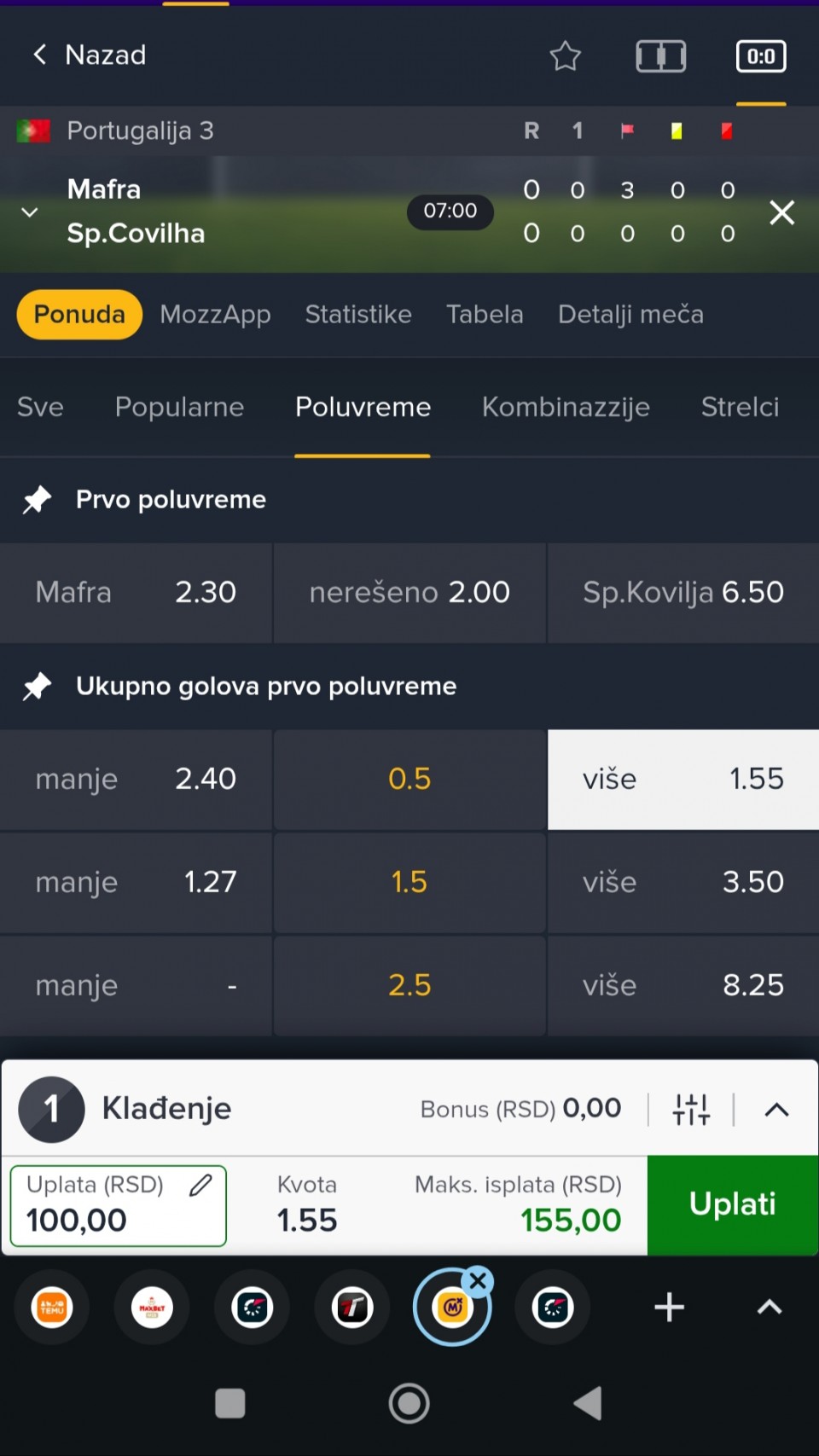Select manje 0.5 goals at 2.40
Screen dimensions: 819x1456
click(x=136, y=780)
